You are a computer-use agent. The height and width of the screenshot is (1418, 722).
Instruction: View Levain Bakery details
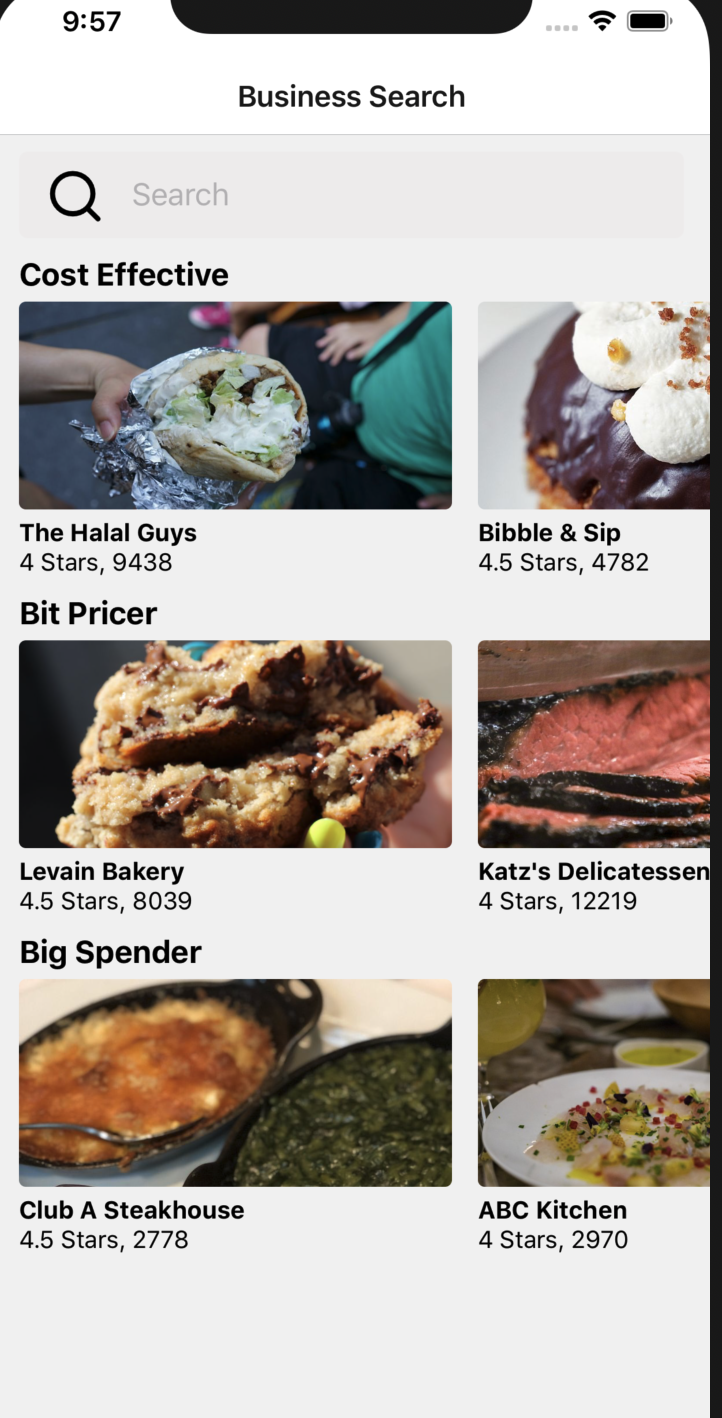[x=235, y=744]
